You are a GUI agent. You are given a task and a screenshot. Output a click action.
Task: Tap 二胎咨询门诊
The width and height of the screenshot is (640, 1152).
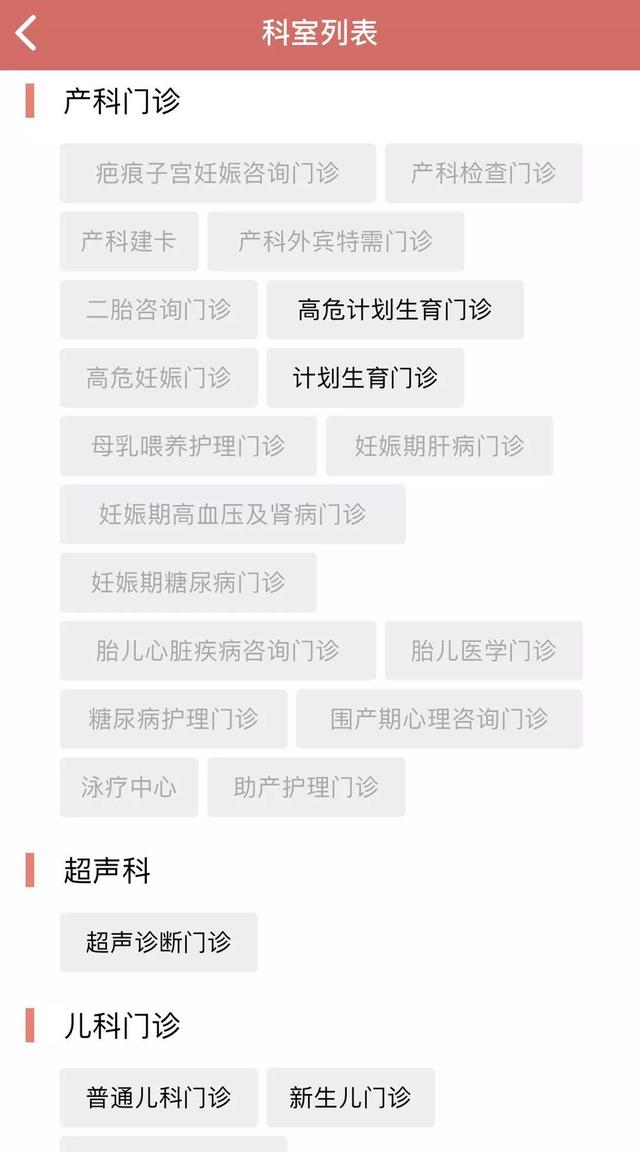[159, 309]
